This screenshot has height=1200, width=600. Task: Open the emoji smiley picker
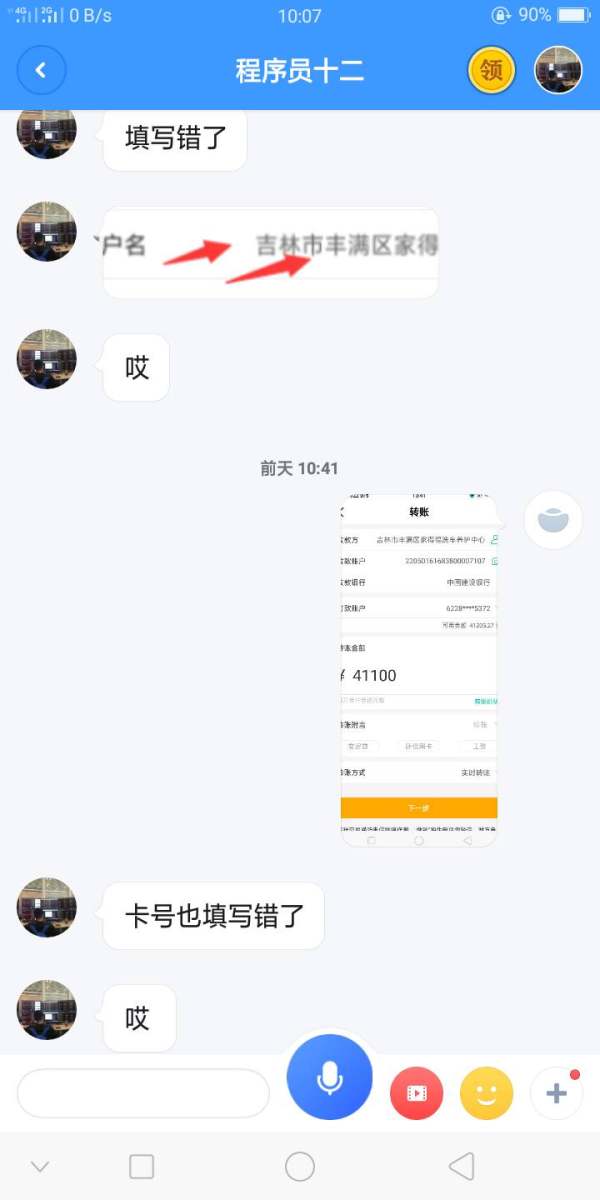point(487,1093)
